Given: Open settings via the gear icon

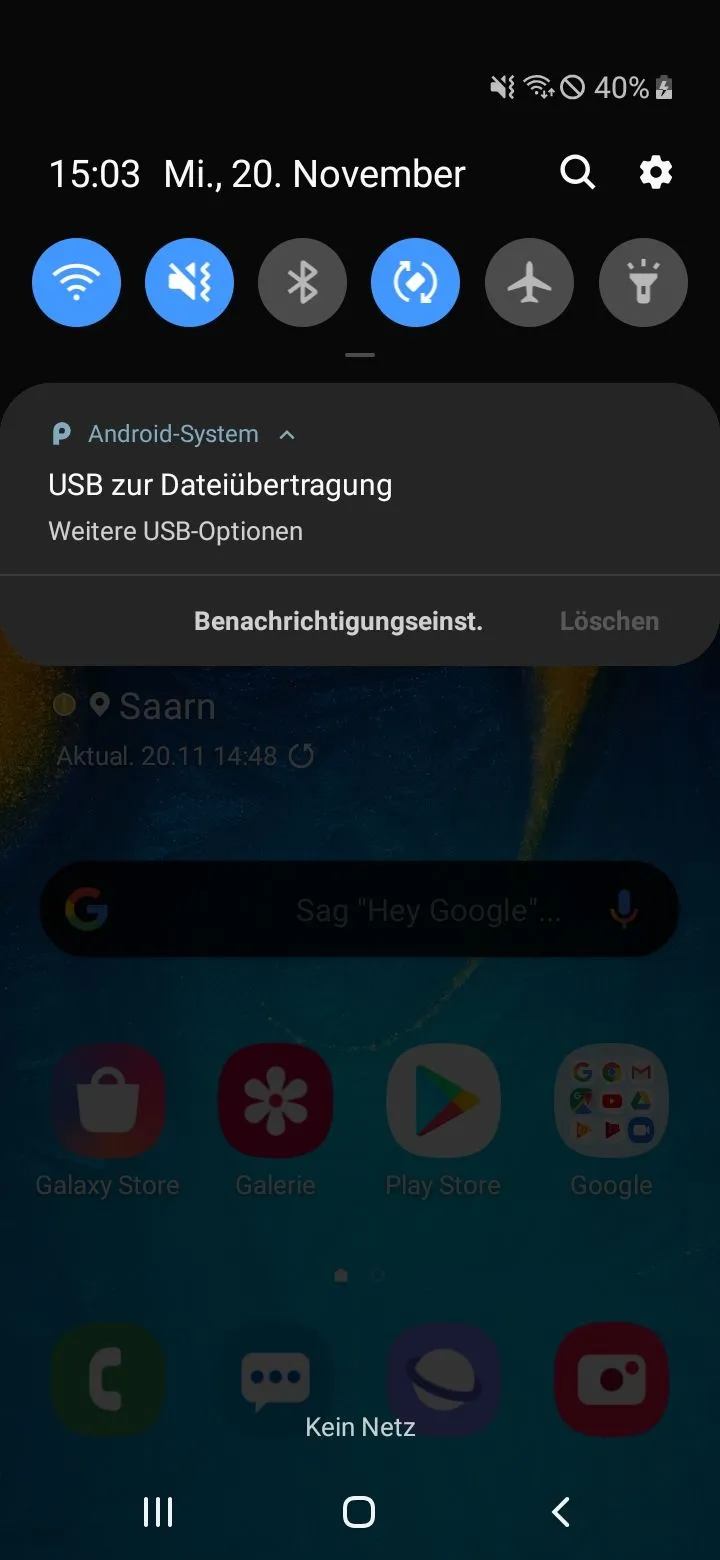Looking at the screenshot, I should click(x=656, y=173).
